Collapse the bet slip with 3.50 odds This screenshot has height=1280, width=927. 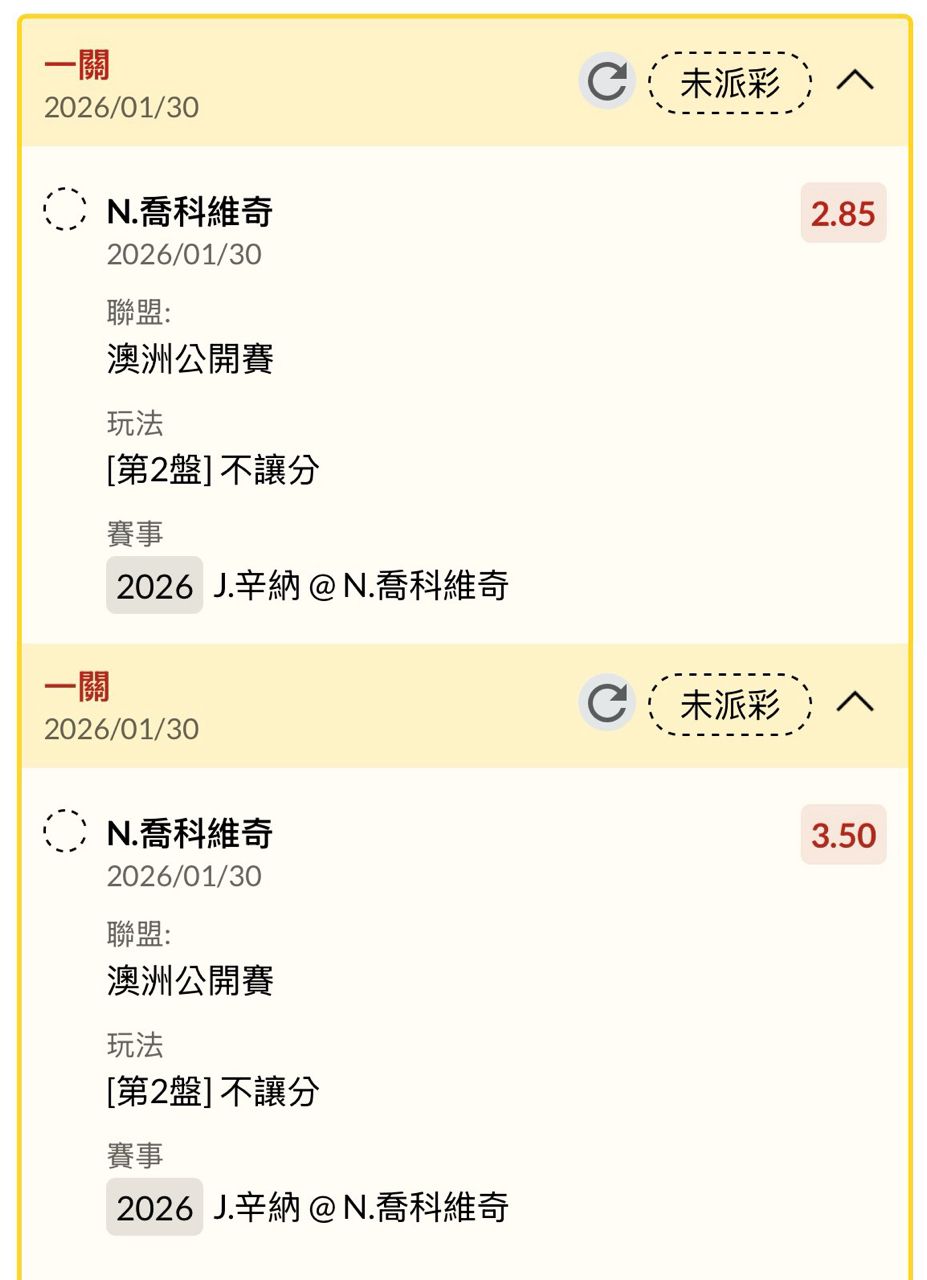point(855,704)
